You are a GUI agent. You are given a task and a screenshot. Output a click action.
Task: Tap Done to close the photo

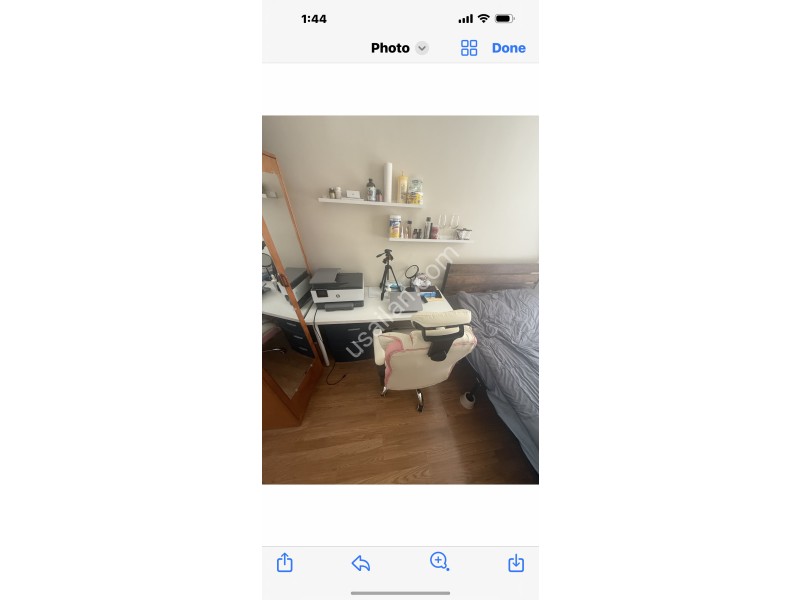point(508,48)
